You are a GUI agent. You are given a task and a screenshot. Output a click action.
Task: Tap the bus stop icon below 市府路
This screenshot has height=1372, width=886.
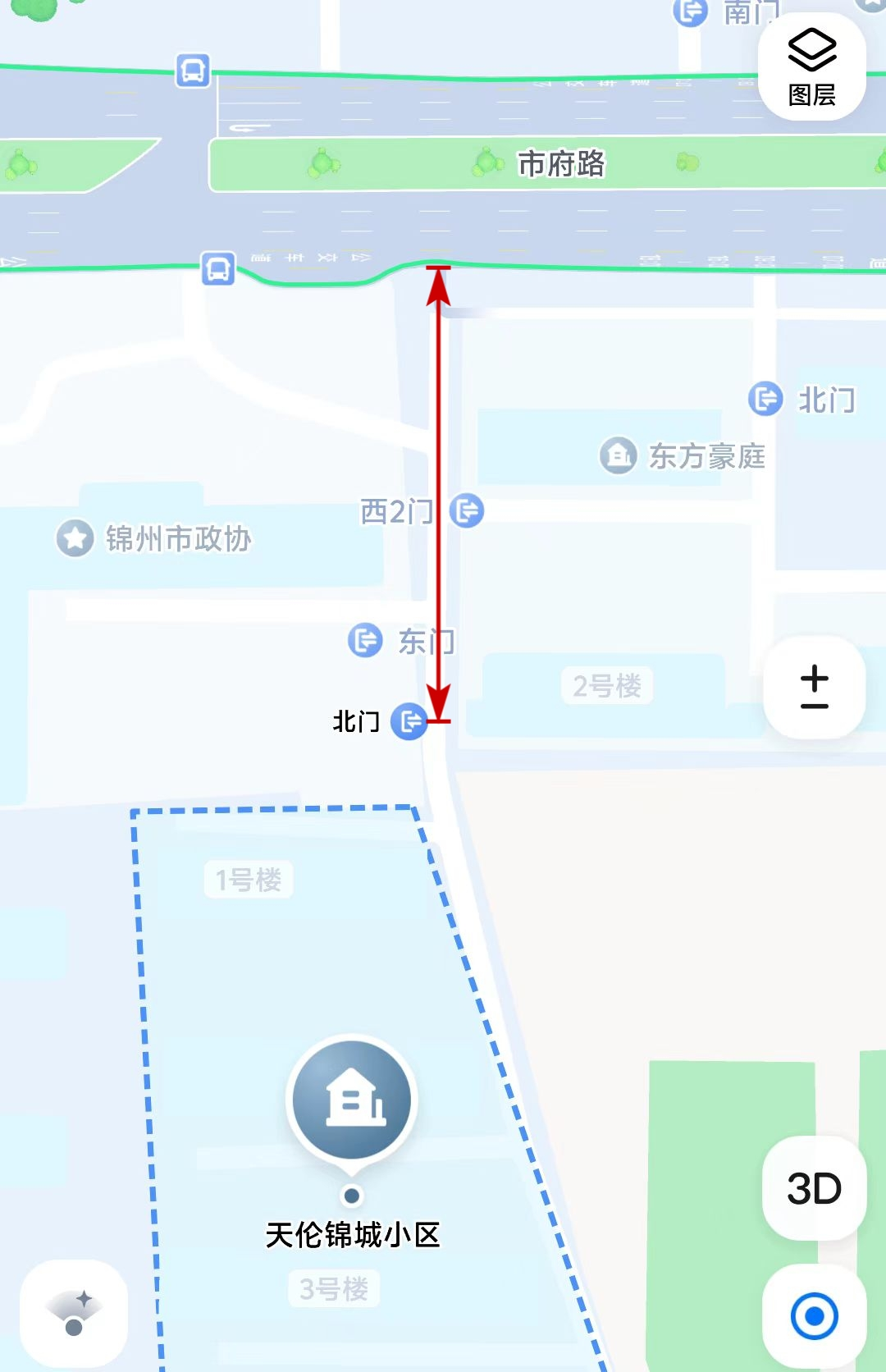point(218,268)
